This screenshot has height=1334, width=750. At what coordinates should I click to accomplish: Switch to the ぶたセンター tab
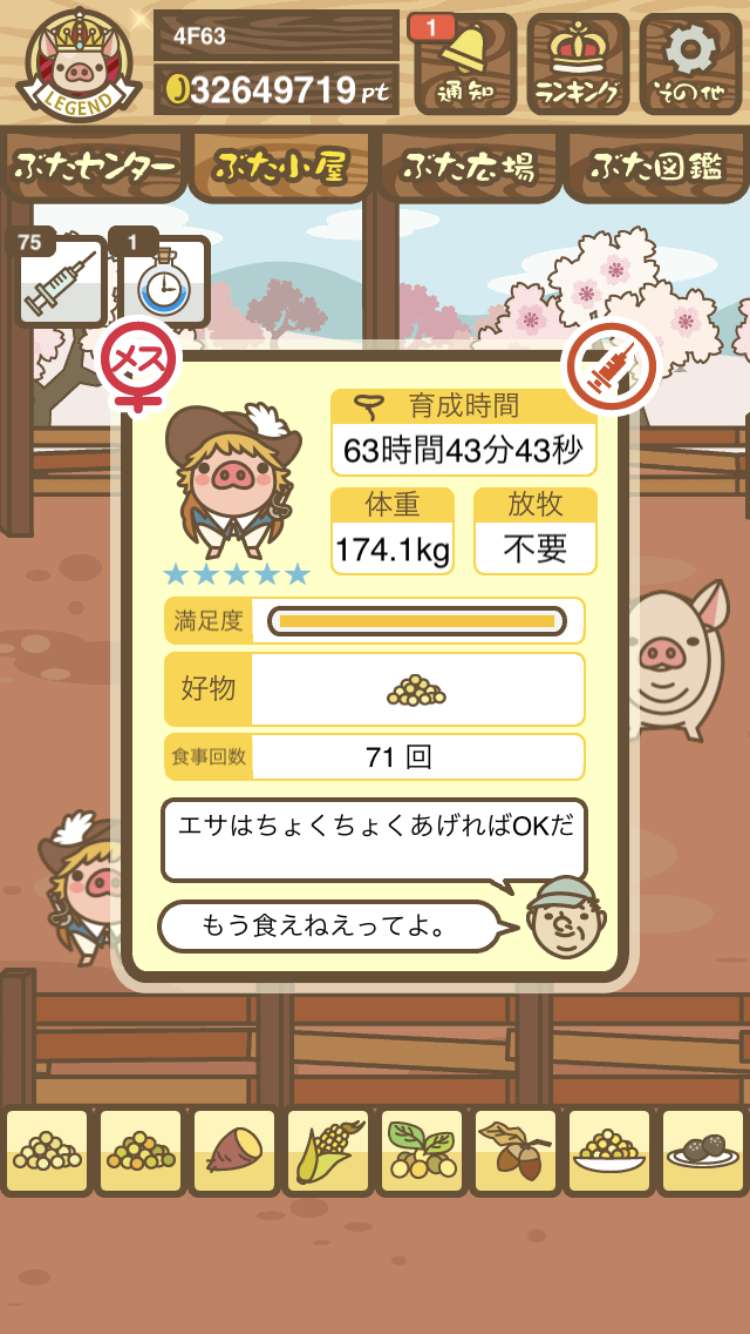click(95, 167)
